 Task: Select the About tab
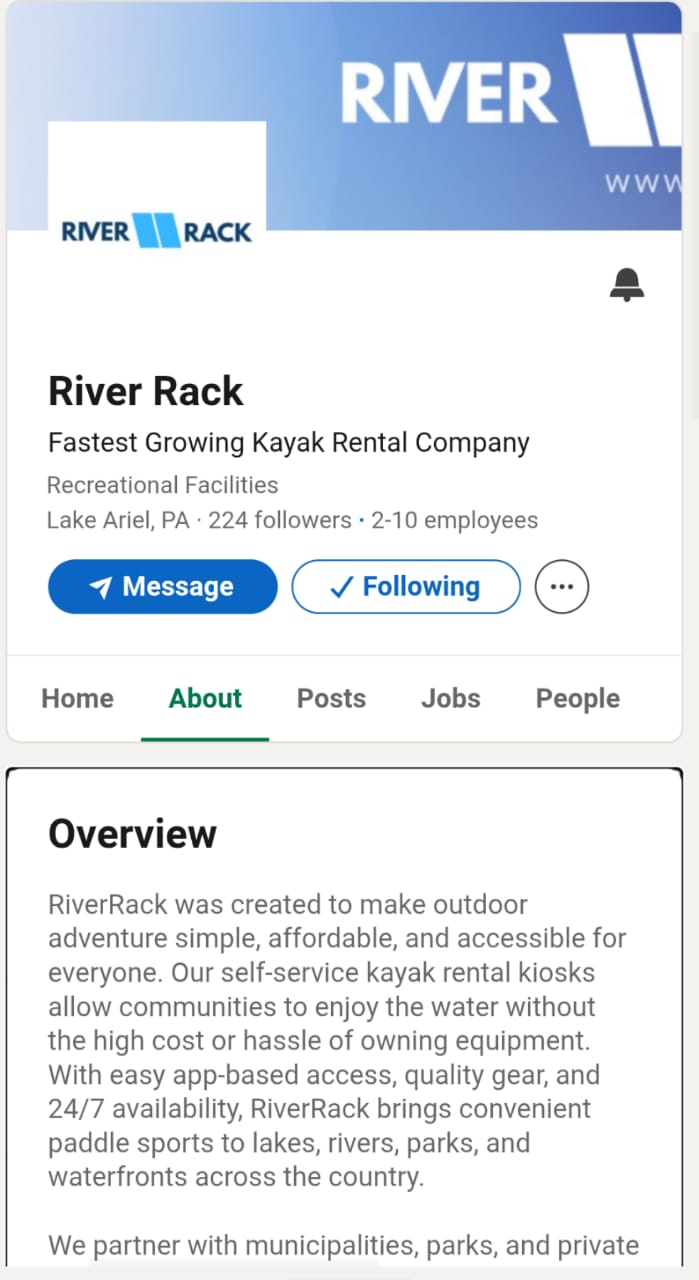pyautogui.click(x=205, y=698)
